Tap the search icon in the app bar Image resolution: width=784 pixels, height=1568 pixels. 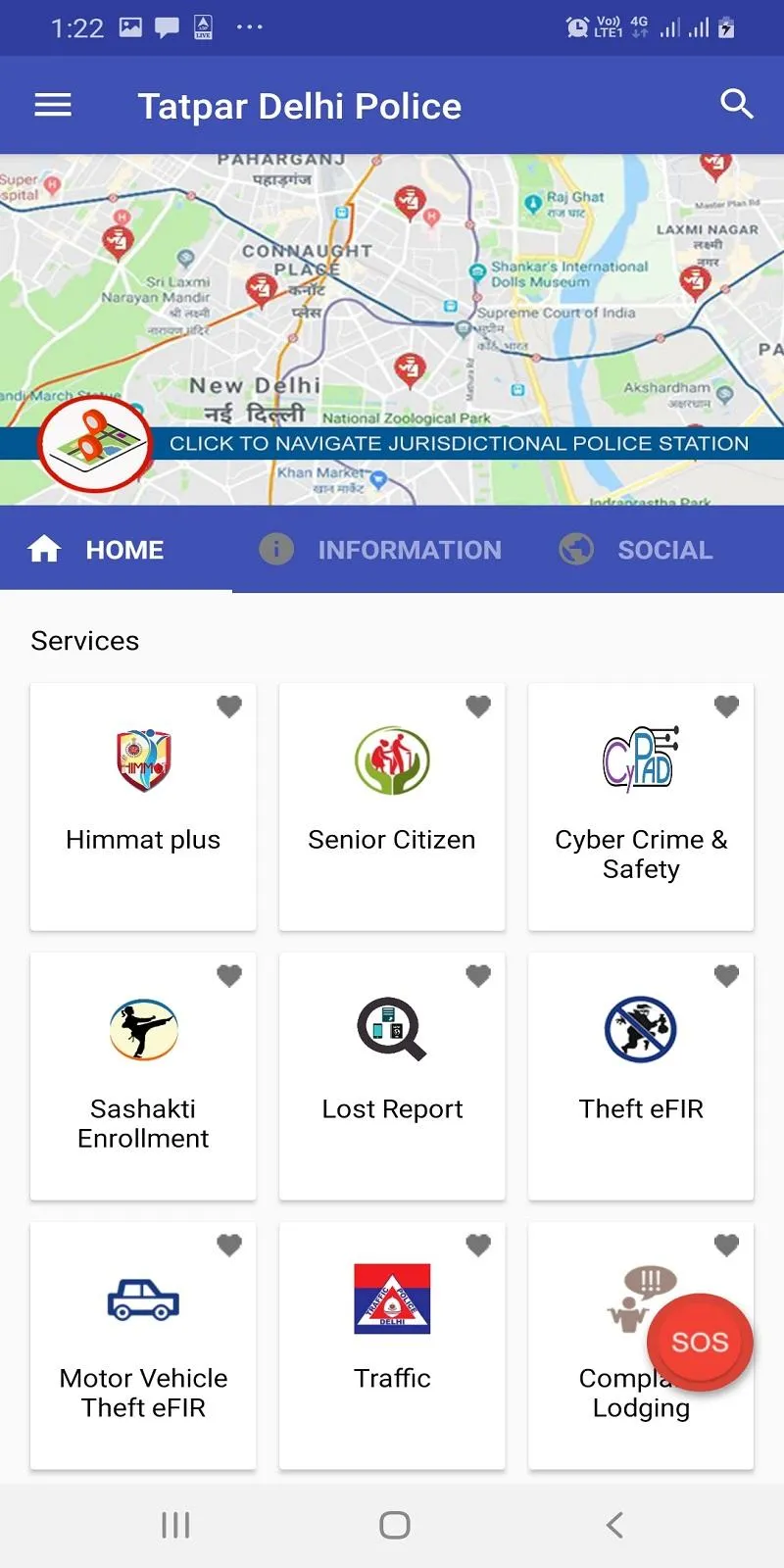[736, 104]
